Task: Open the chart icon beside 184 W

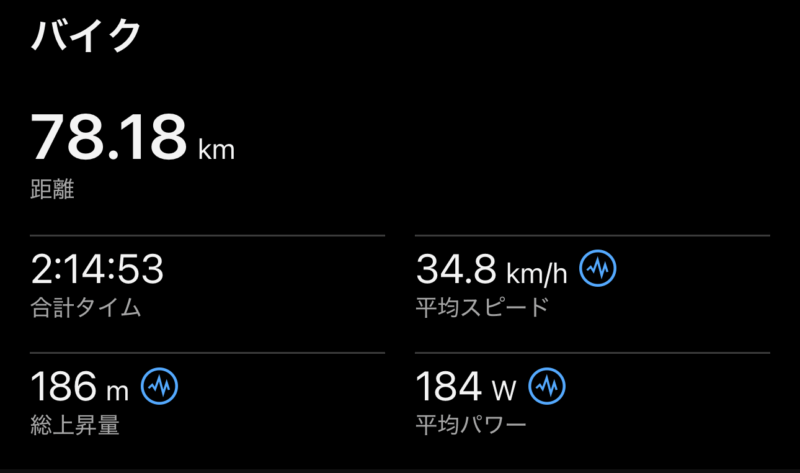Action: point(547,384)
